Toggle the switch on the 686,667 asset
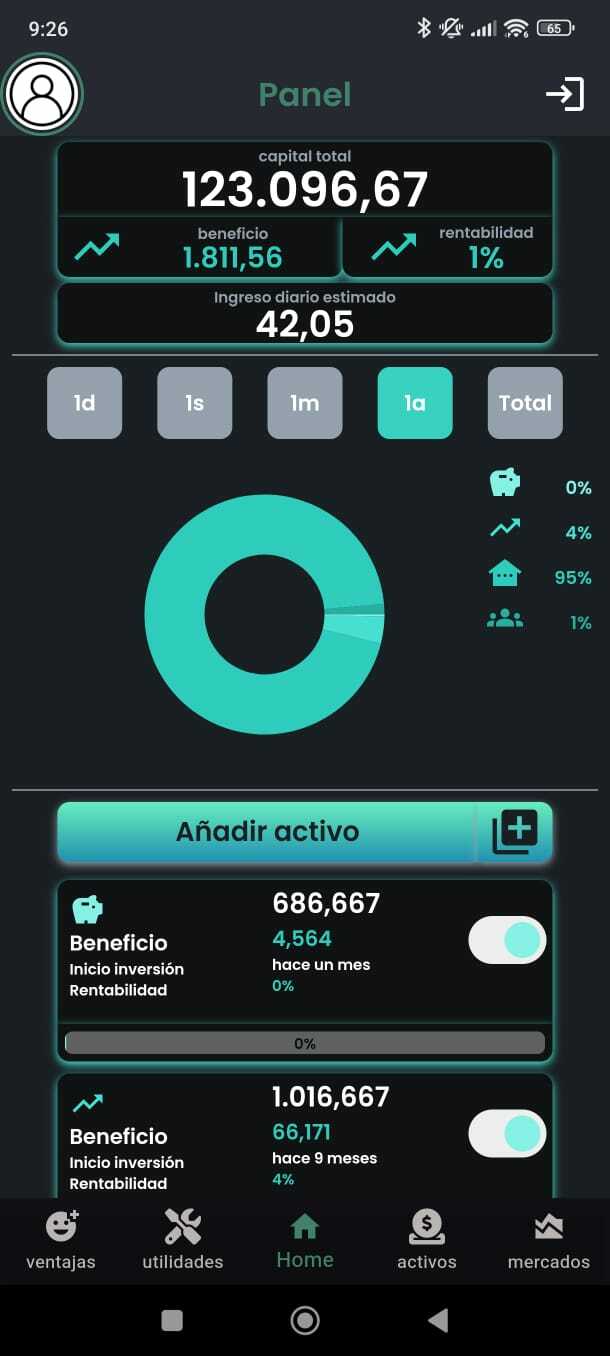This screenshot has height=1356, width=610. [x=507, y=940]
